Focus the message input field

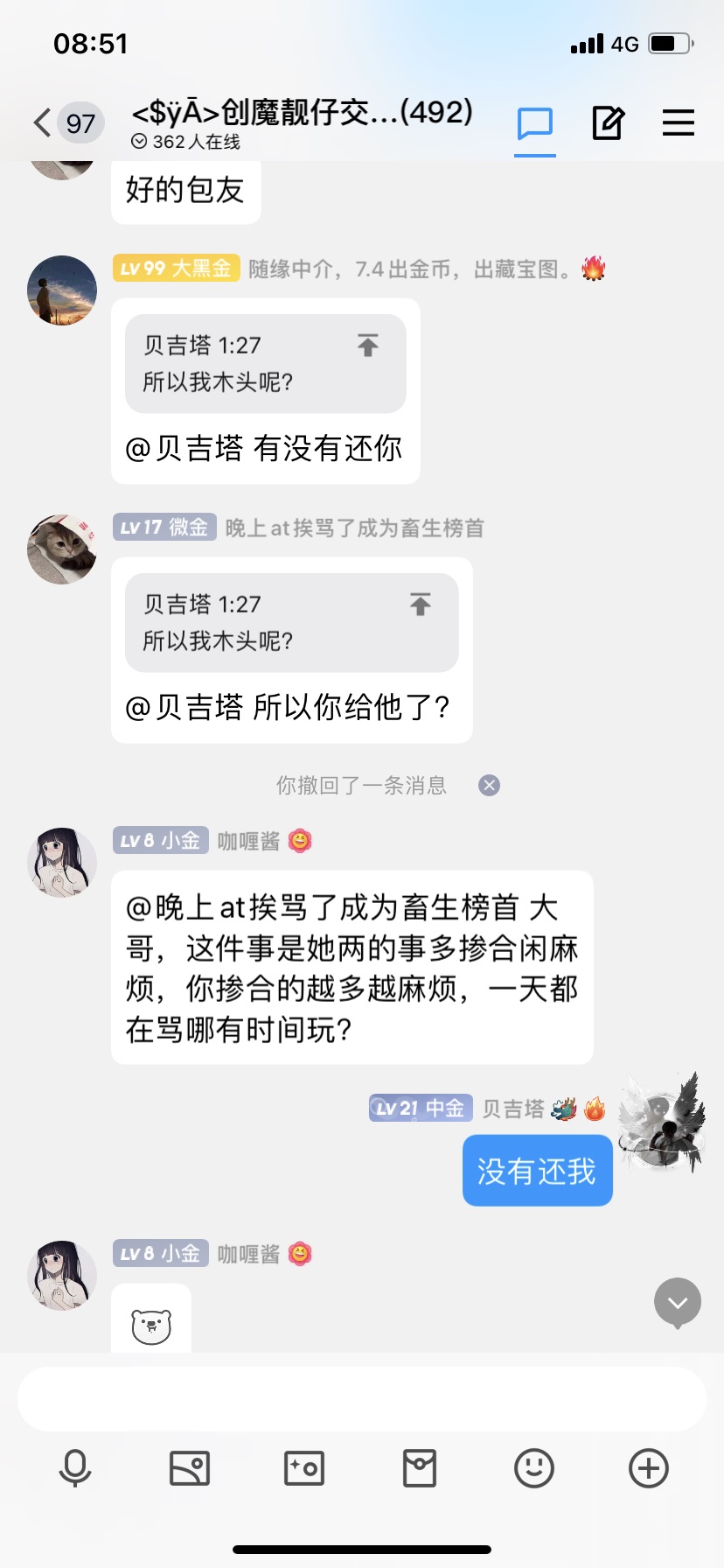click(x=362, y=1399)
